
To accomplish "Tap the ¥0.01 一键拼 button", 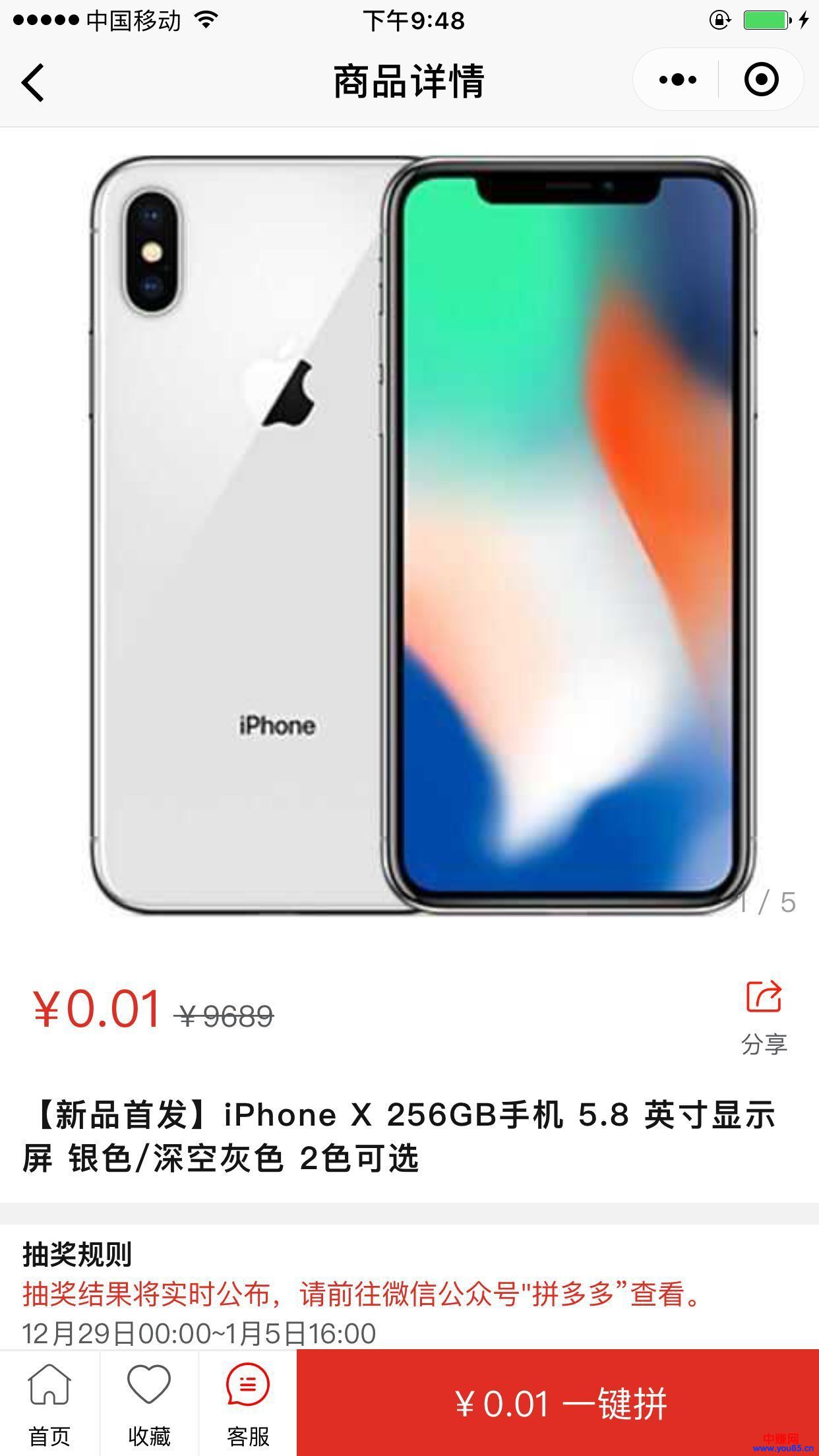I will click(x=558, y=1403).
